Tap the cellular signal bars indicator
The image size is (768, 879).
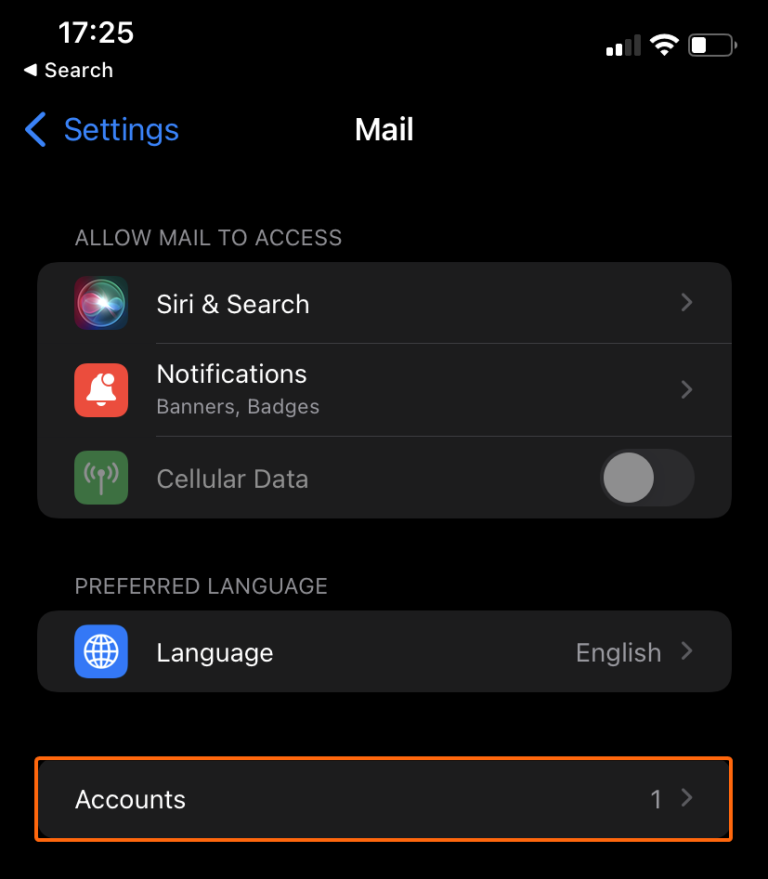[x=621, y=44]
